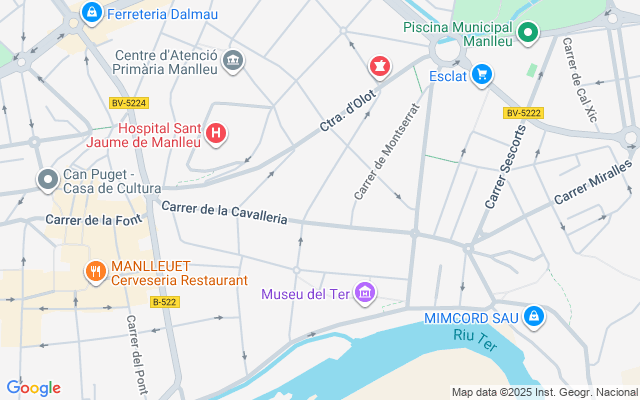Image resolution: width=640 pixels, height=400 pixels.
Task: Select the Museu del Ter marker
Action: [x=365, y=293]
